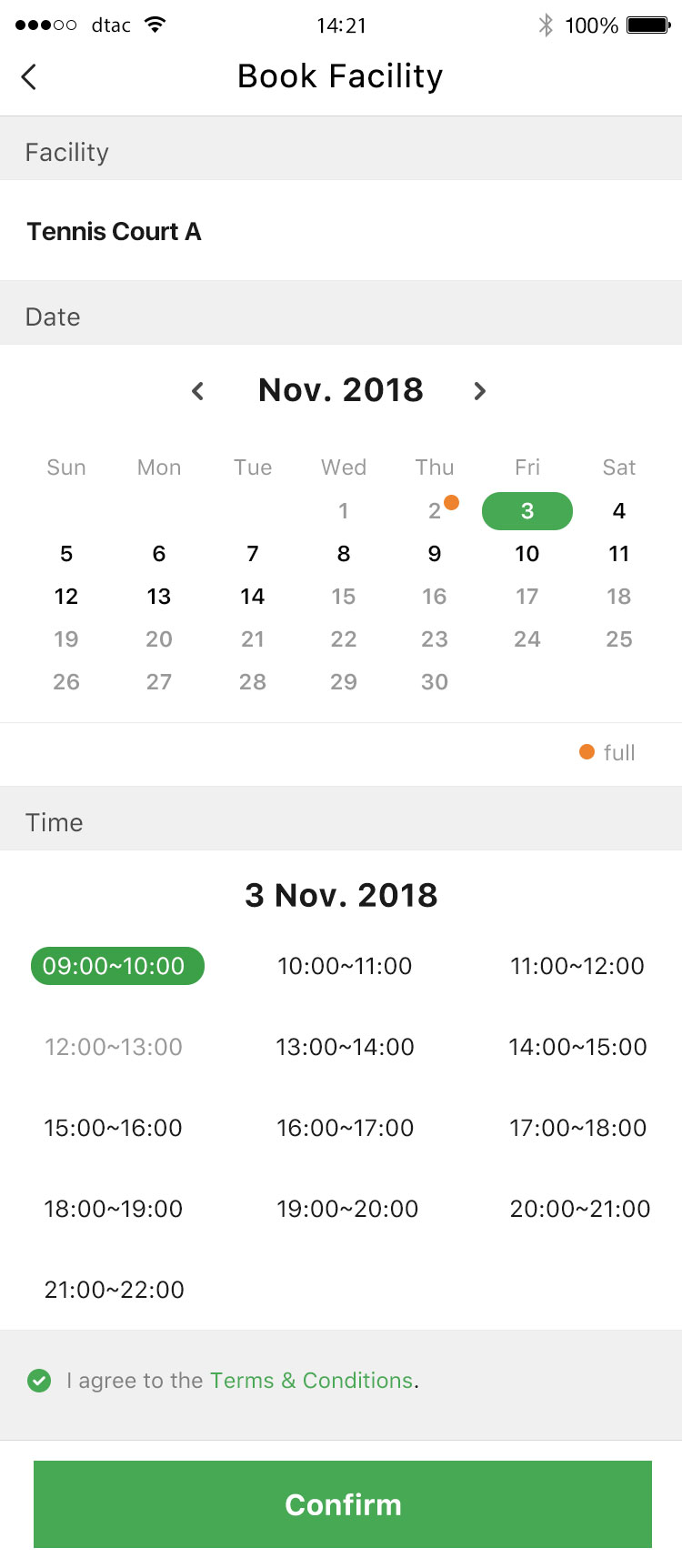
Task: Go to next month in calendar
Action: click(480, 391)
